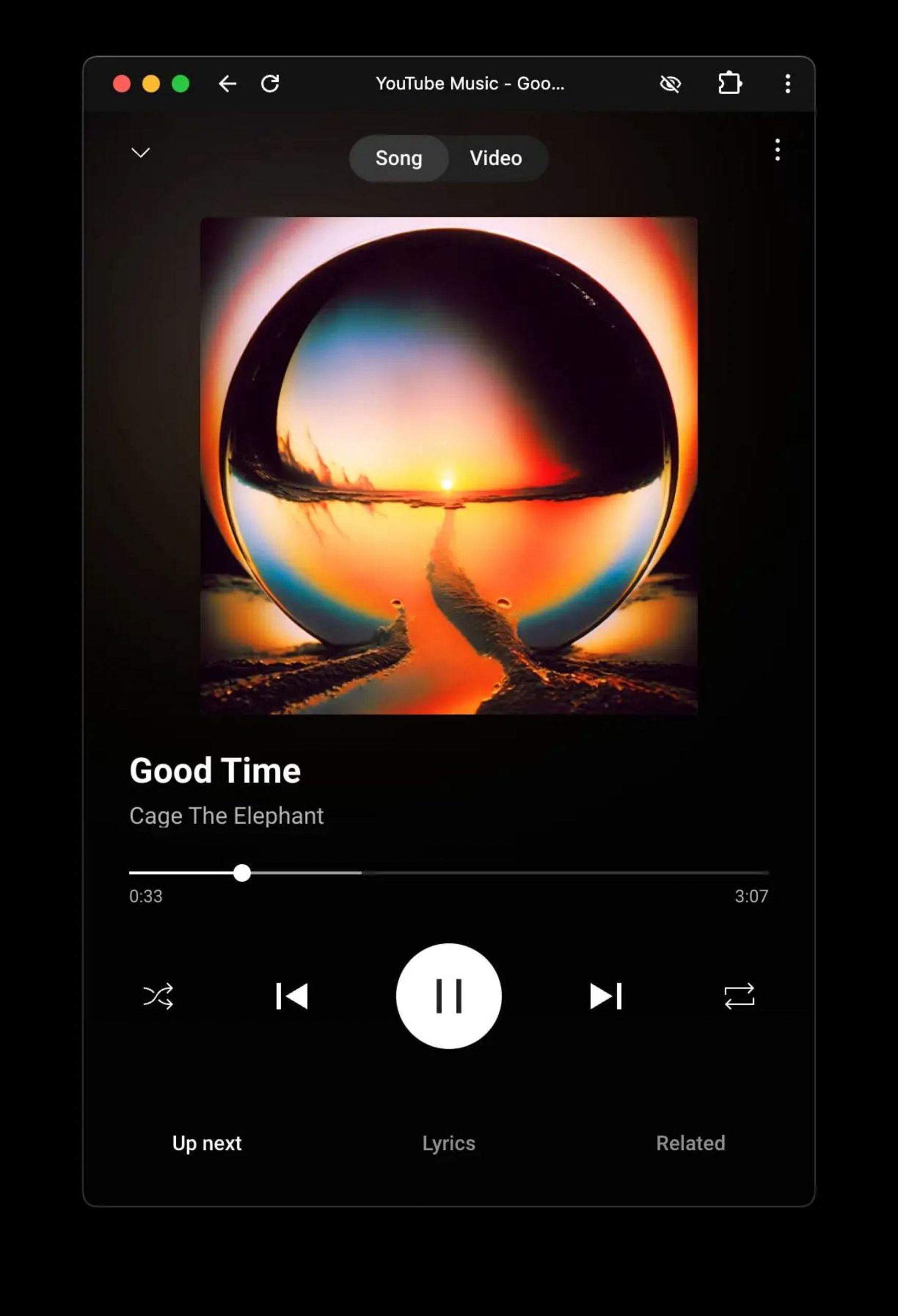Viewport: 898px width, 1316px height.
Task: Close the window with the red button
Action: (x=122, y=84)
